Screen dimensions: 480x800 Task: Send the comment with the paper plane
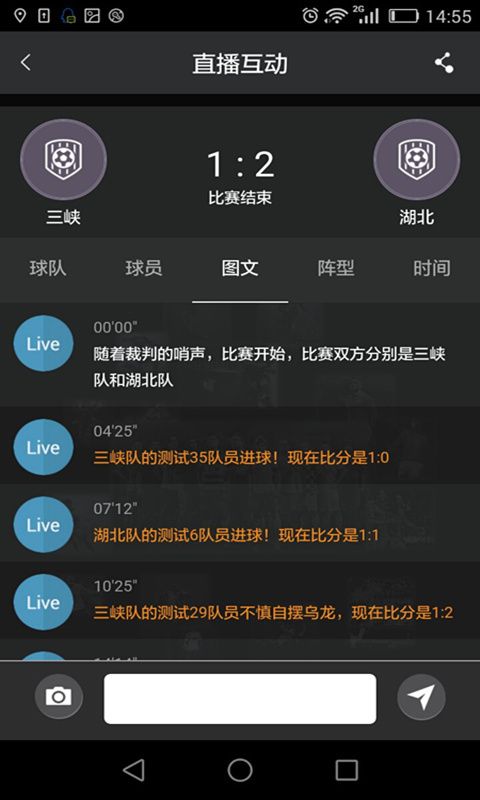[x=421, y=696]
